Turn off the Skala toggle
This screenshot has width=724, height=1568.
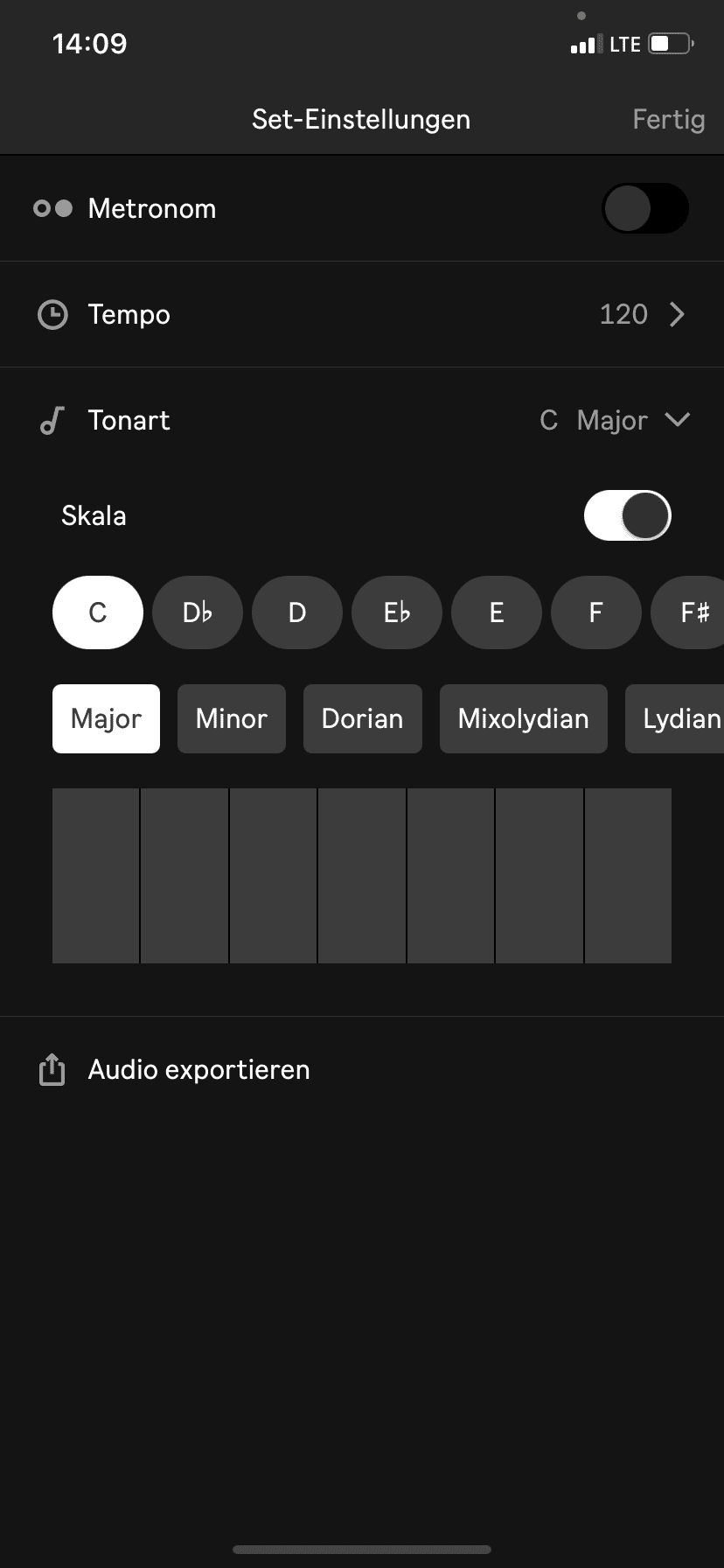[x=627, y=515]
